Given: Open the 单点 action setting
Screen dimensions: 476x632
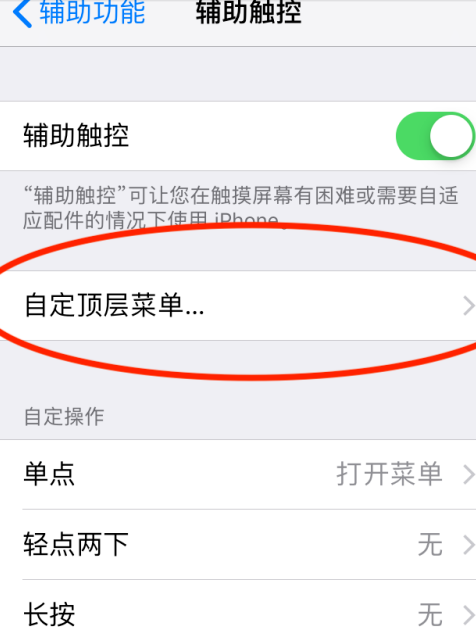Looking at the screenshot, I should [x=238, y=474].
